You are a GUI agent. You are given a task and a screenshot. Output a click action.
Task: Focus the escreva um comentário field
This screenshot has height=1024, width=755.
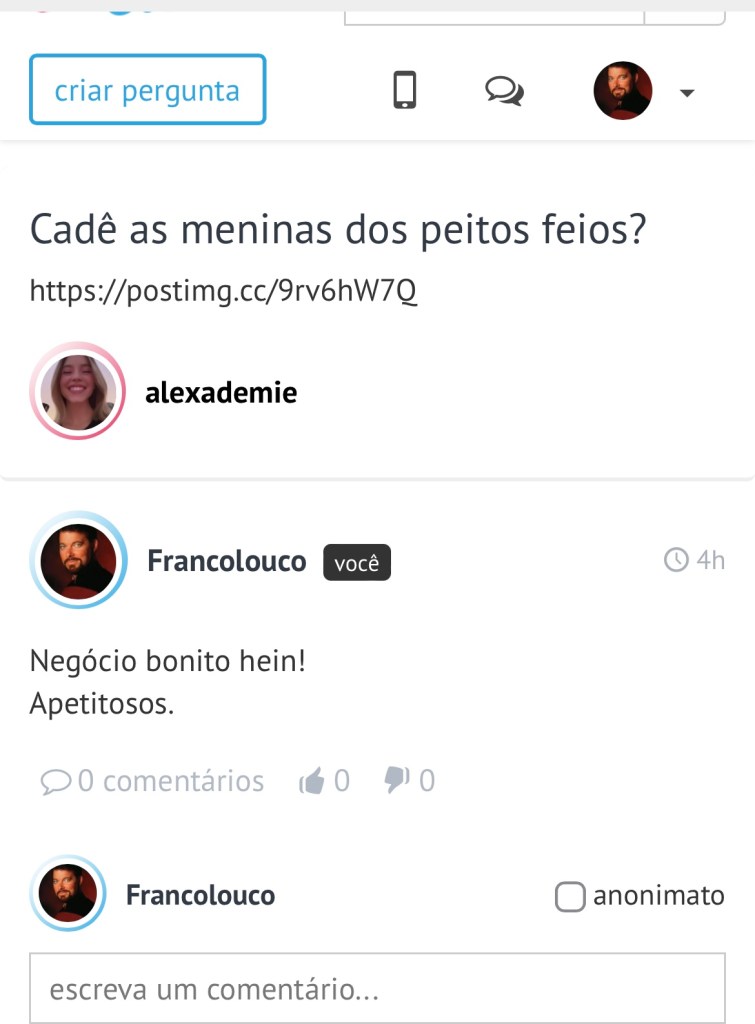point(377,990)
